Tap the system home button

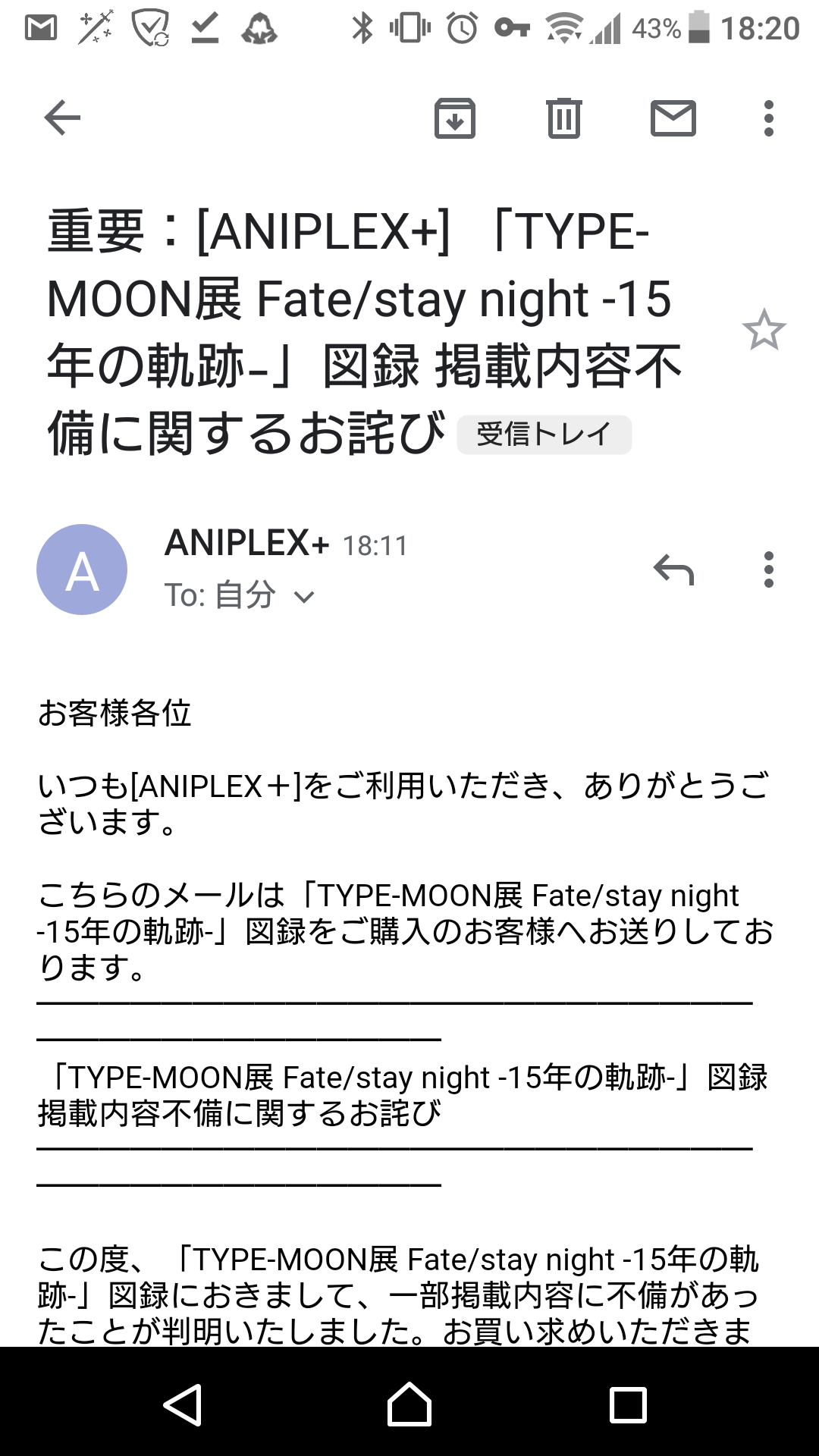click(409, 1404)
